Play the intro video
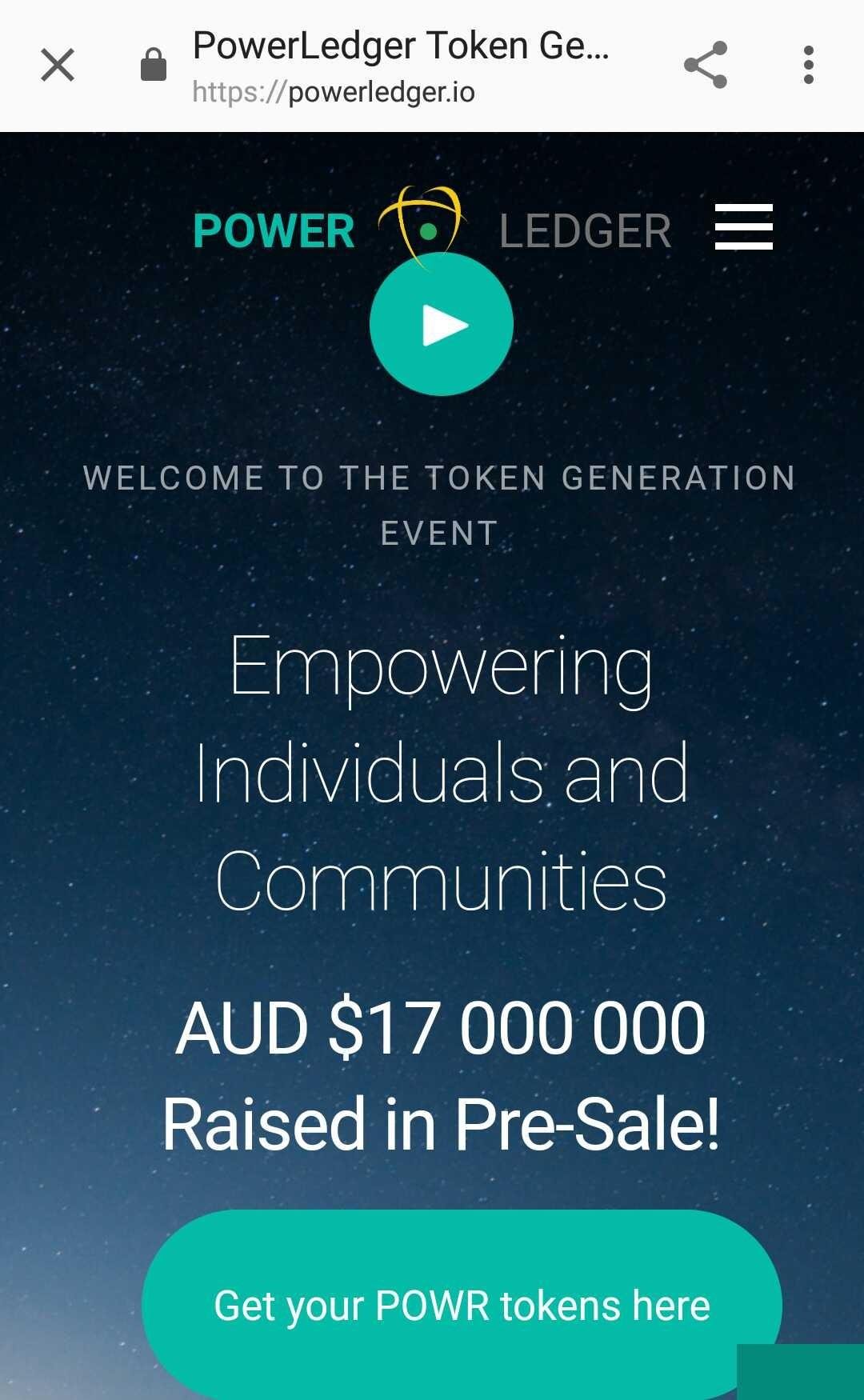The height and width of the screenshot is (1400, 864). tap(441, 324)
